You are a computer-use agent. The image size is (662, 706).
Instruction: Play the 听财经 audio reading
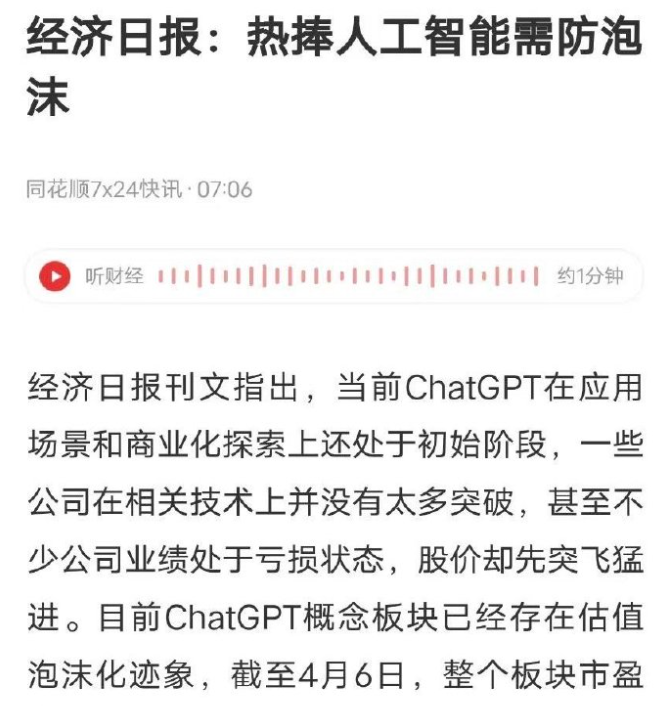pyautogui.click(x=55, y=276)
